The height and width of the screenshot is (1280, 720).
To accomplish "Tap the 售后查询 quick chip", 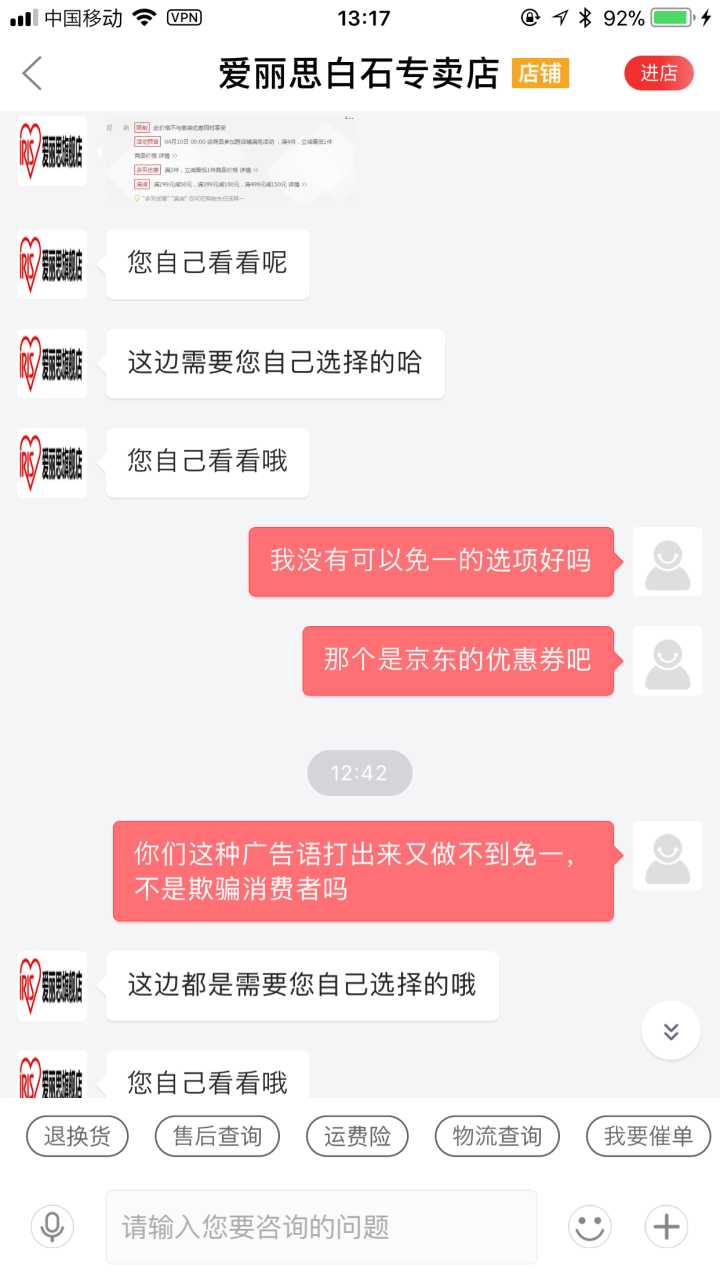I will pyautogui.click(x=217, y=1136).
